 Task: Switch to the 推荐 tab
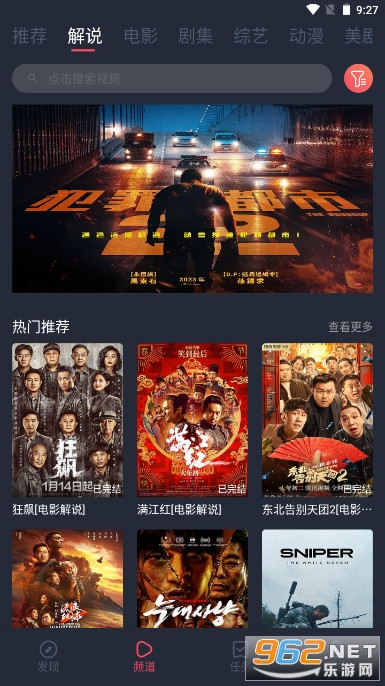pyautogui.click(x=29, y=36)
